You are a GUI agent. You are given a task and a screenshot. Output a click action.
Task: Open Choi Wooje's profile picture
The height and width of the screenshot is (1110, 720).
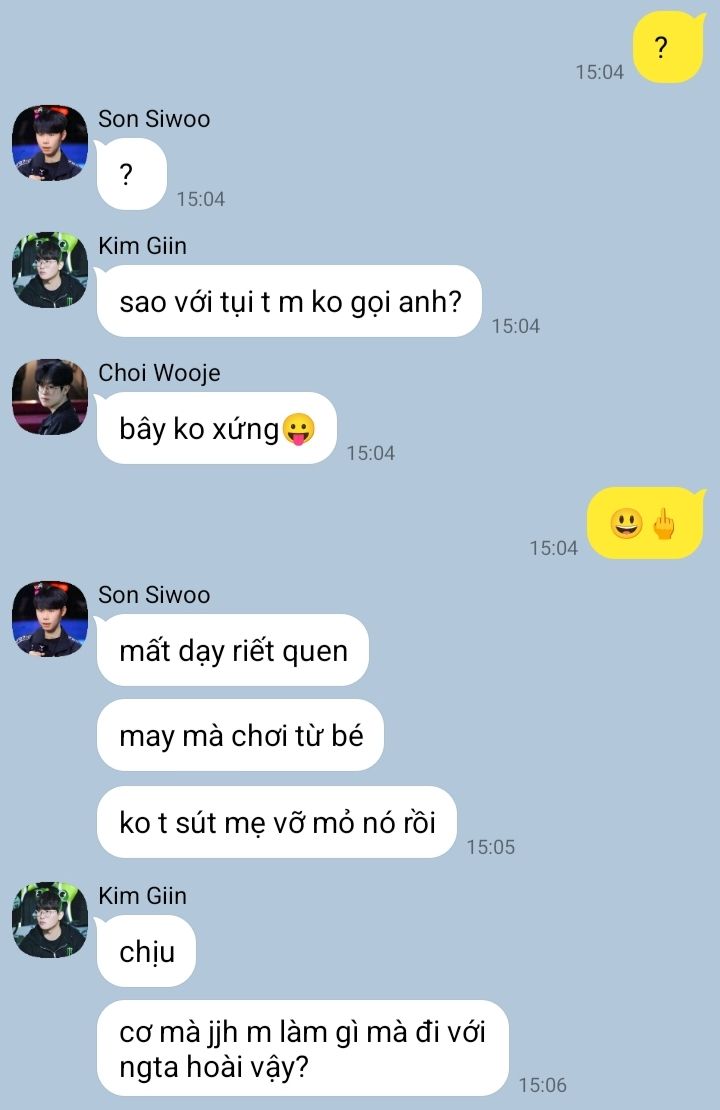49,397
